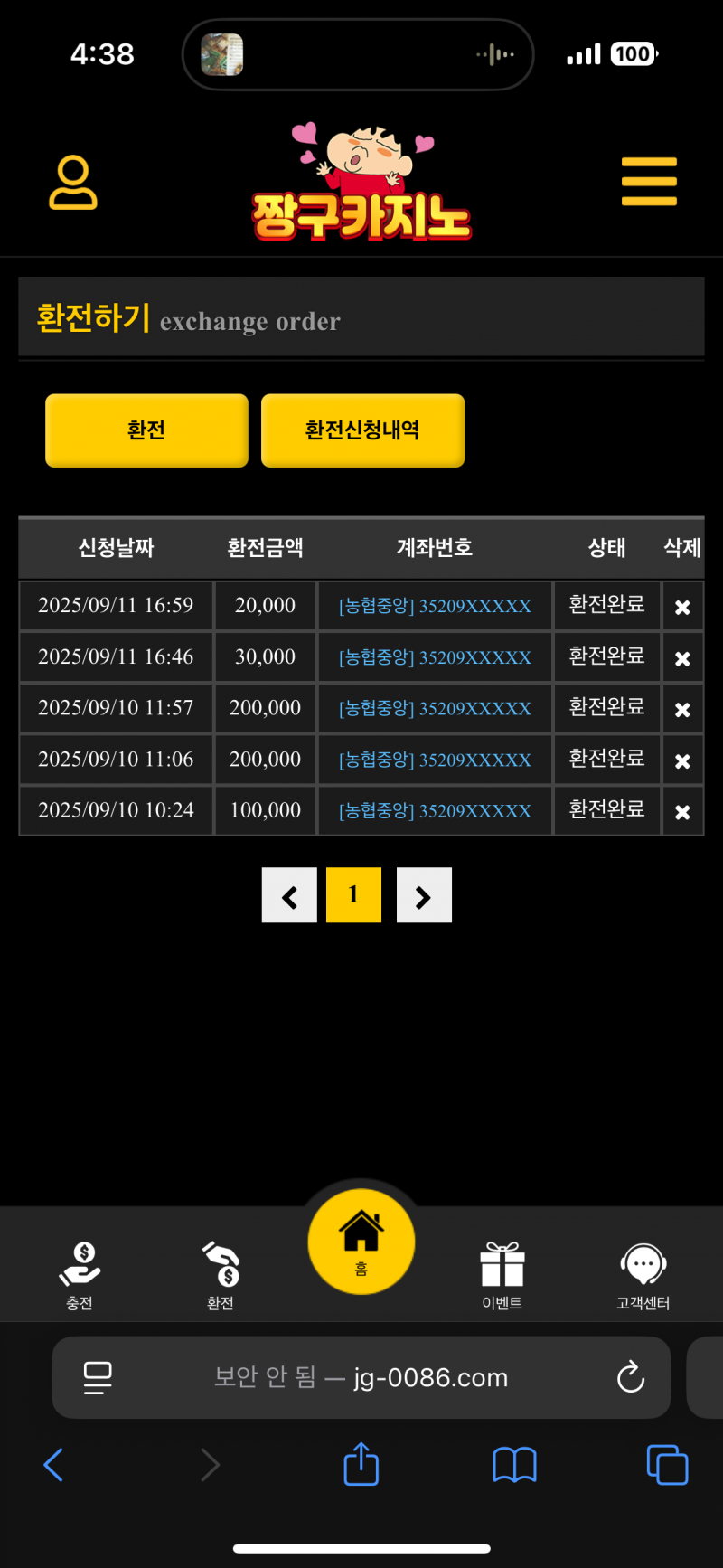Tap the yellow 홈 home icon
Screen dimensions: 723x1568
pos(361,1241)
